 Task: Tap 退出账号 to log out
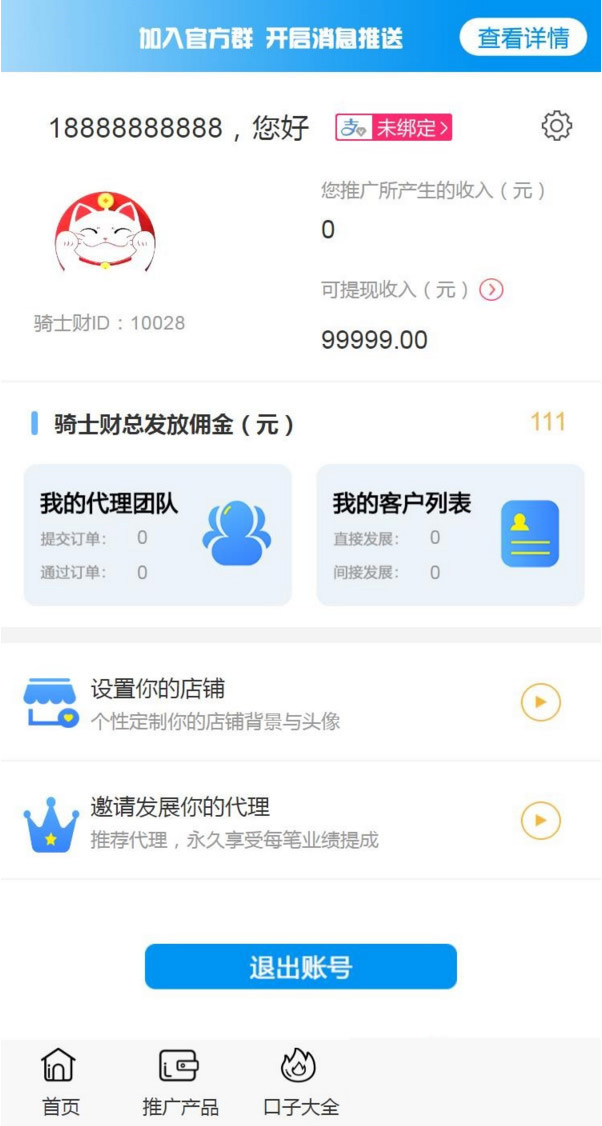(300, 967)
